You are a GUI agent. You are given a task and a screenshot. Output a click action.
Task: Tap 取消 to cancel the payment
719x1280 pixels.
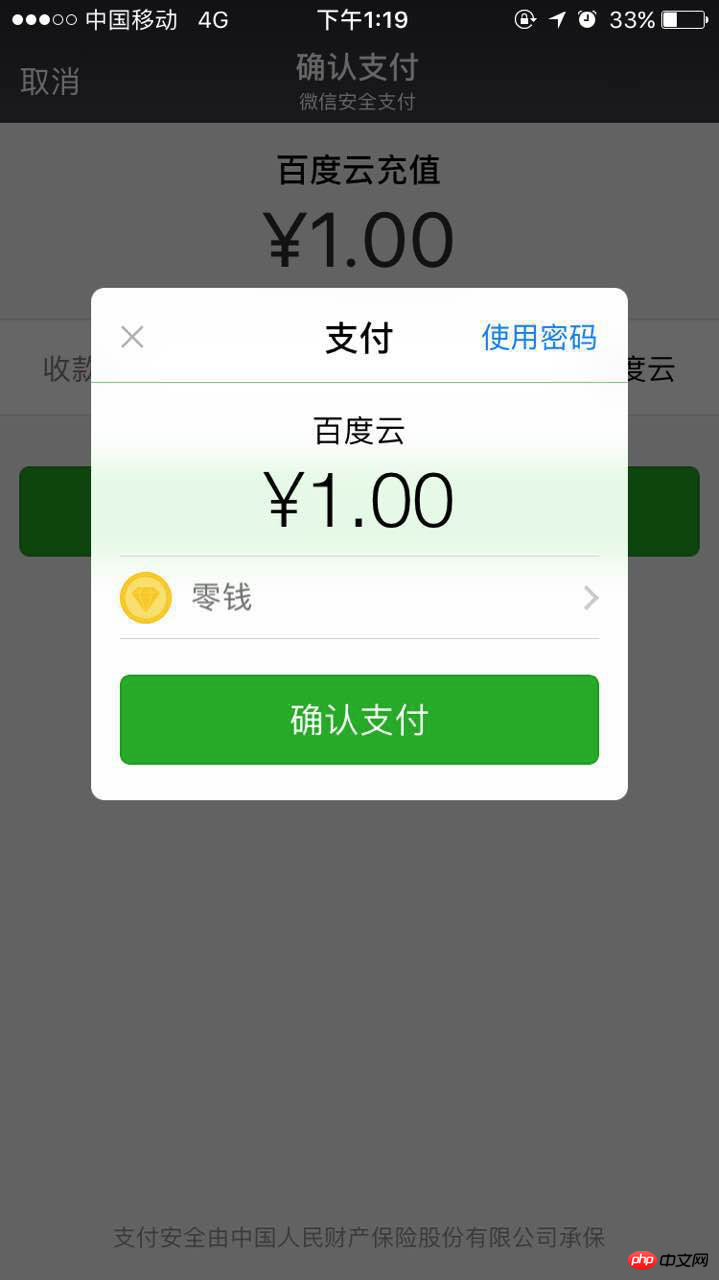49,81
